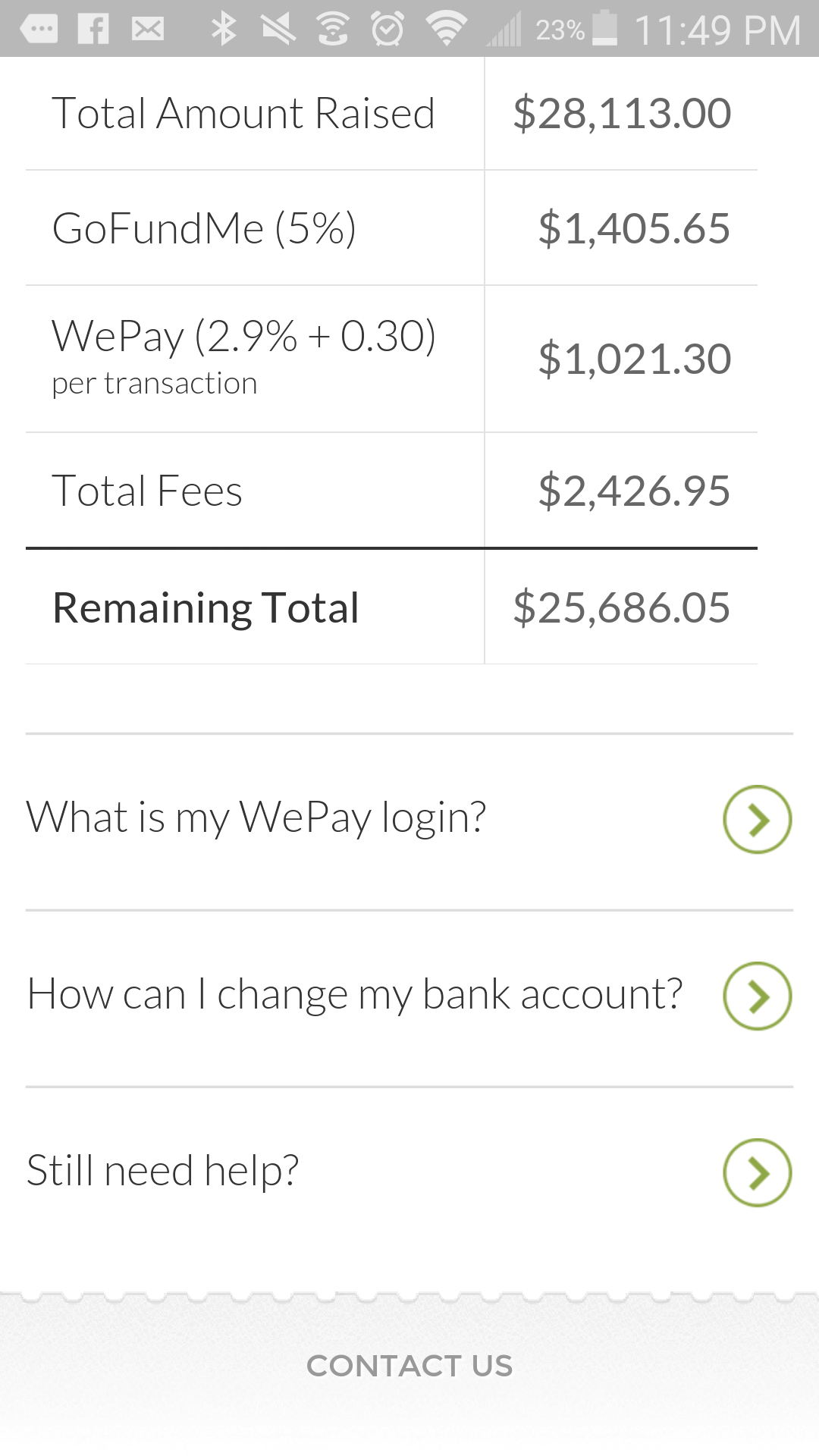Viewport: 819px width, 1456px height.
Task: Tap the Contact Us link
Action: point(409,1366)
